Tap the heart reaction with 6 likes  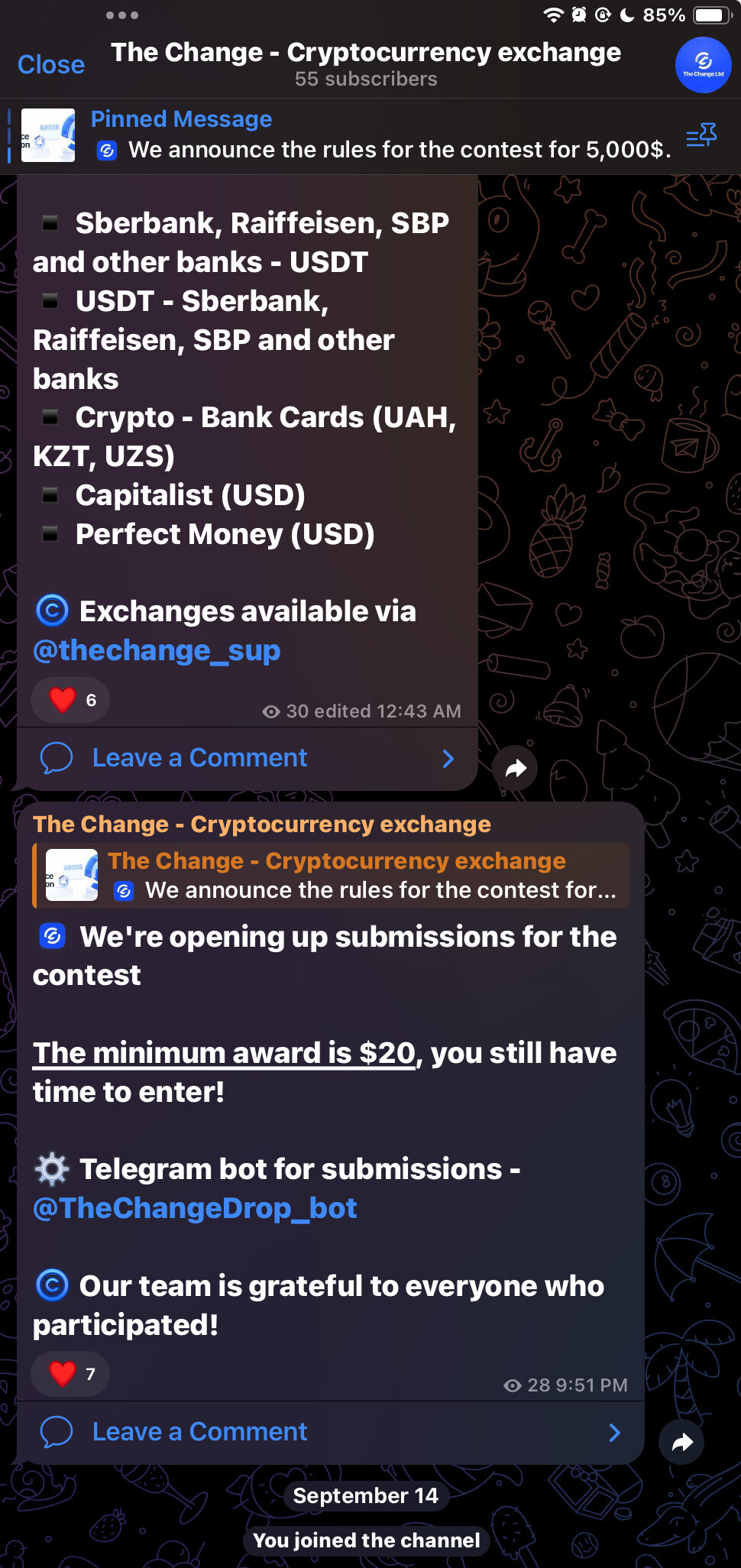[70, 700]
